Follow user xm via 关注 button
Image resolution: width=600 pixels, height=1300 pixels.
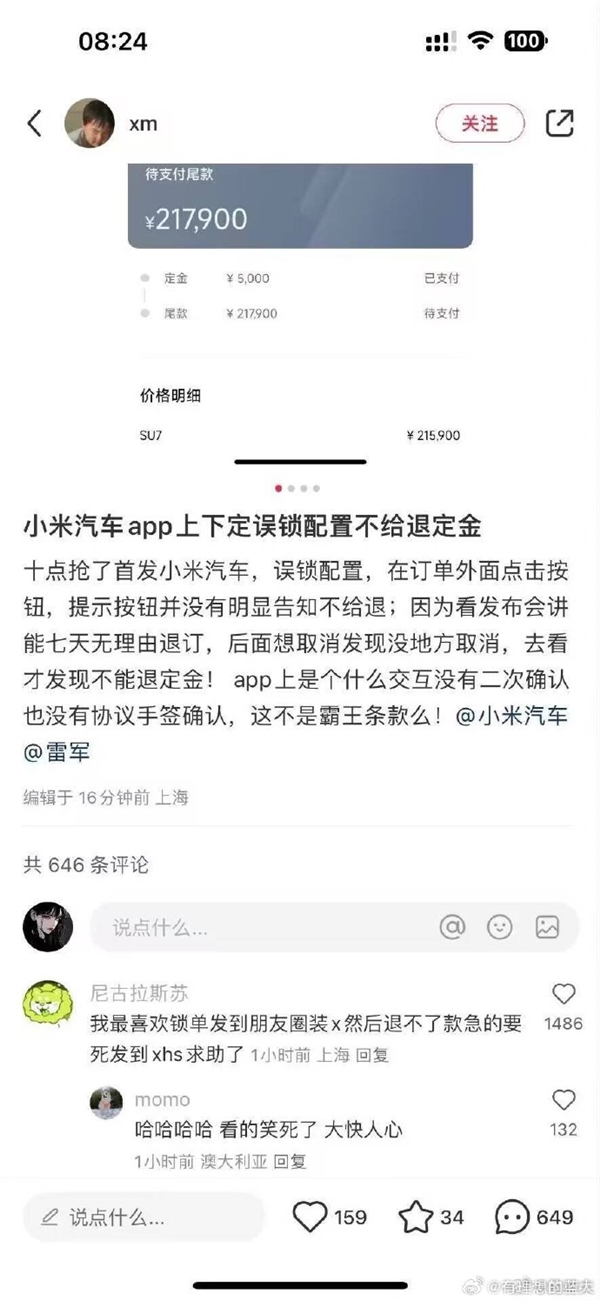(479, 123)
